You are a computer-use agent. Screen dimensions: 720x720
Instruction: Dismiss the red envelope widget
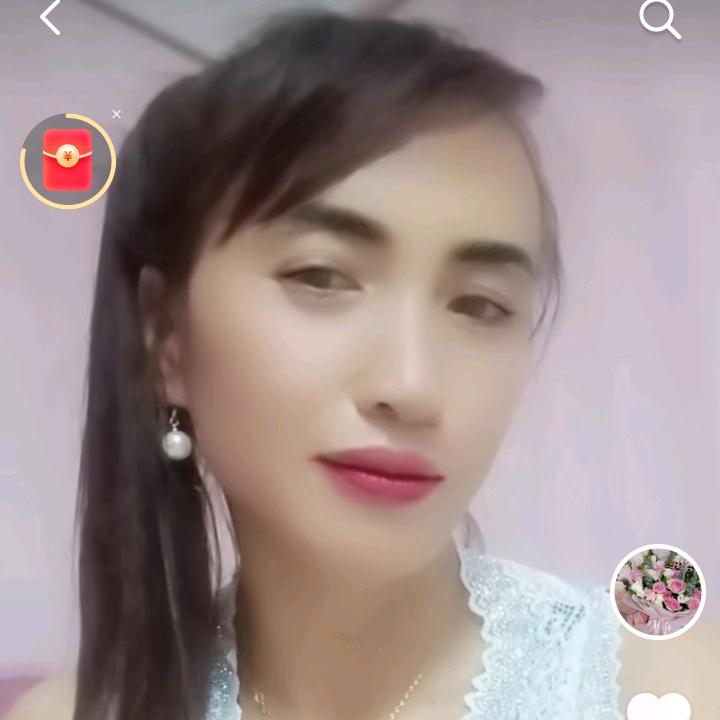pos(116,114)
